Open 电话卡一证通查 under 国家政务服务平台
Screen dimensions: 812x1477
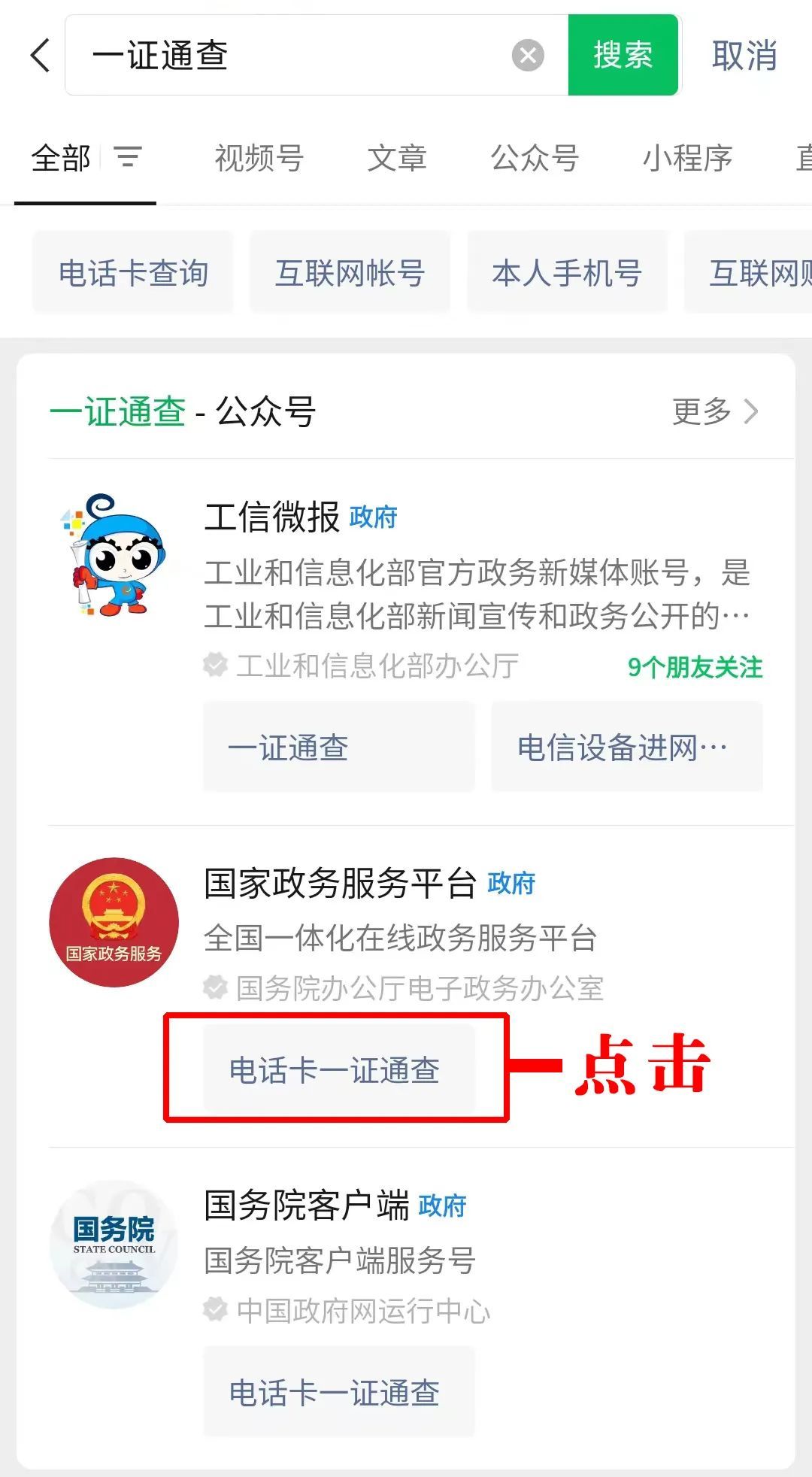[x=338, y=1069]
